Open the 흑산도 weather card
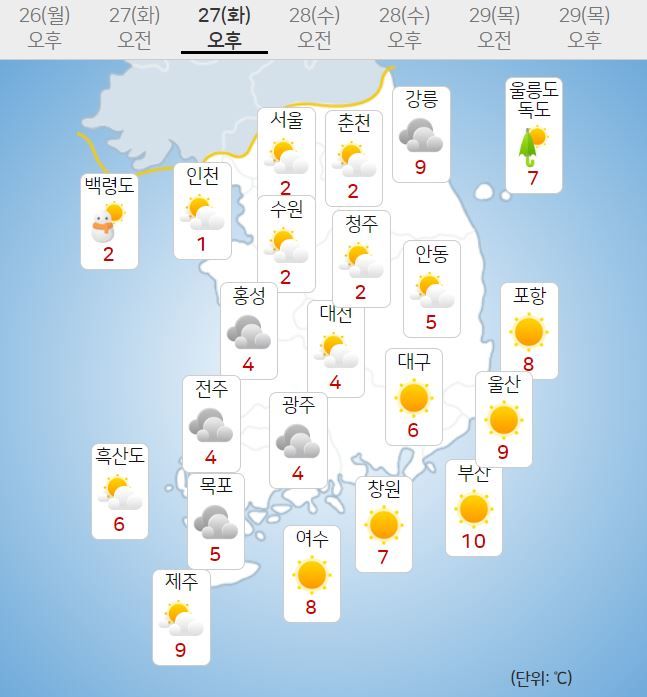647x697 pixels. (x=120, y=492)
